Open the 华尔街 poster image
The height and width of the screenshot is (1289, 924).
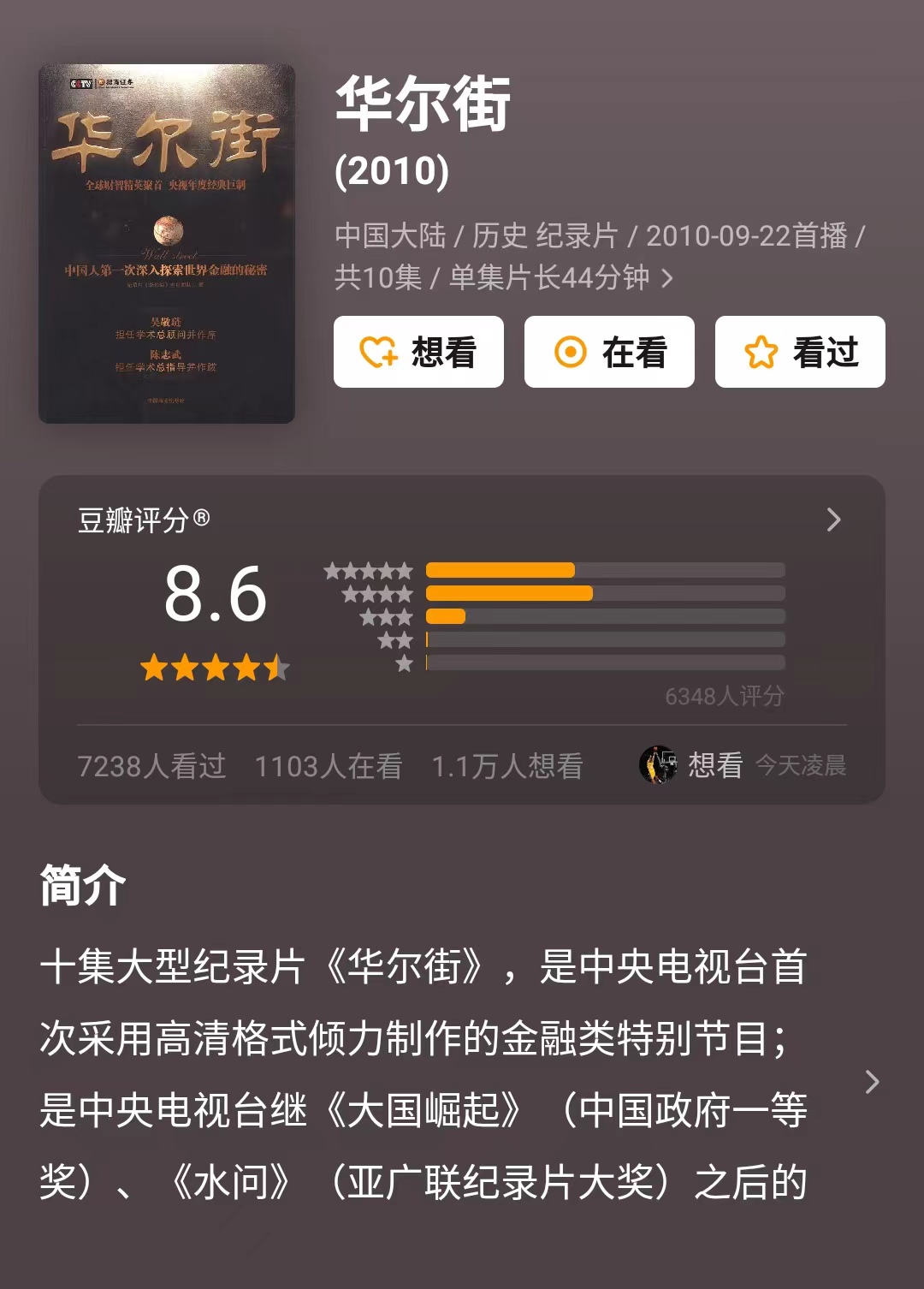tap(167, 244)
